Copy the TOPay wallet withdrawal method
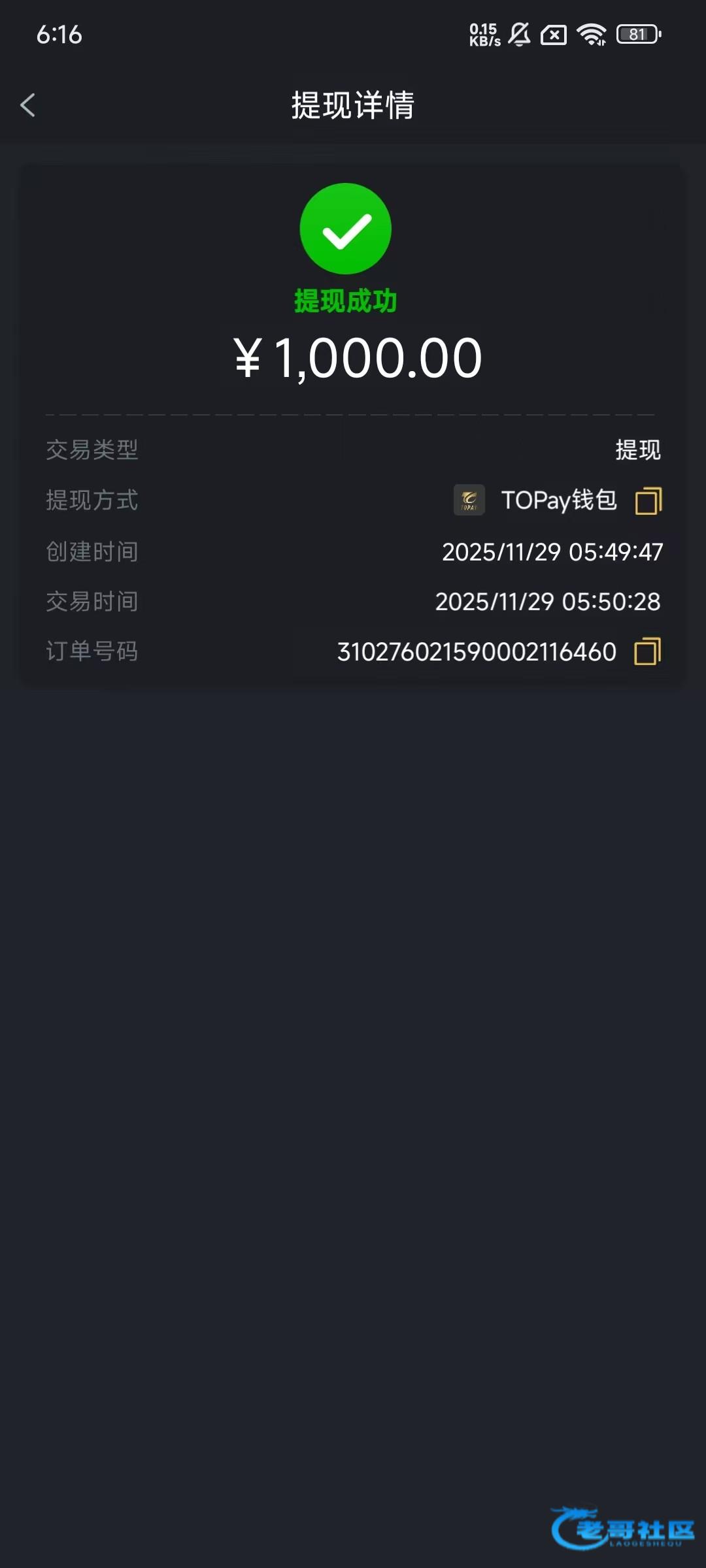Viewport: 706px width, 1568px height. point(648,501)
